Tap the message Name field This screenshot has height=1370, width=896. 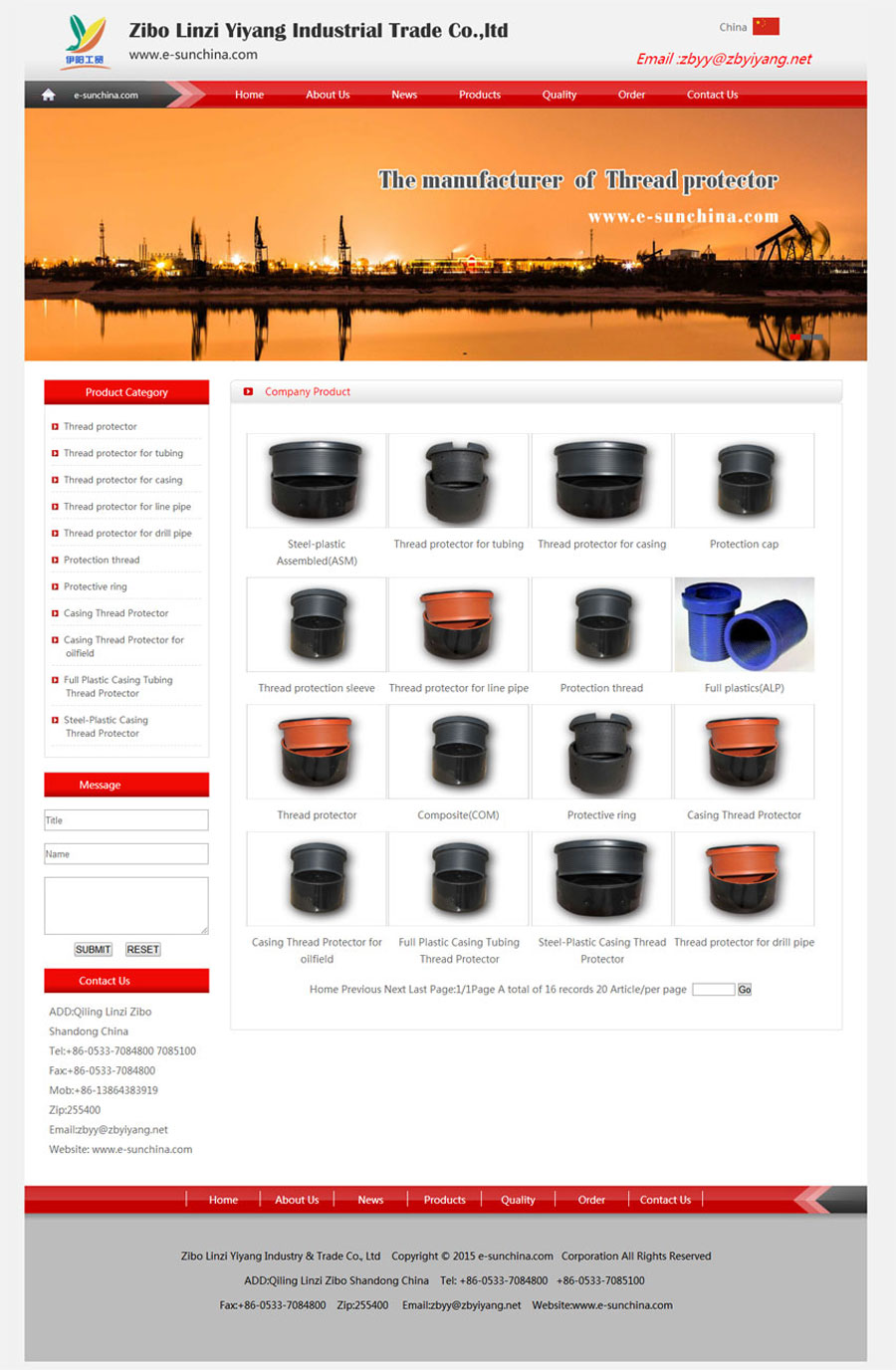click(126, 854)
